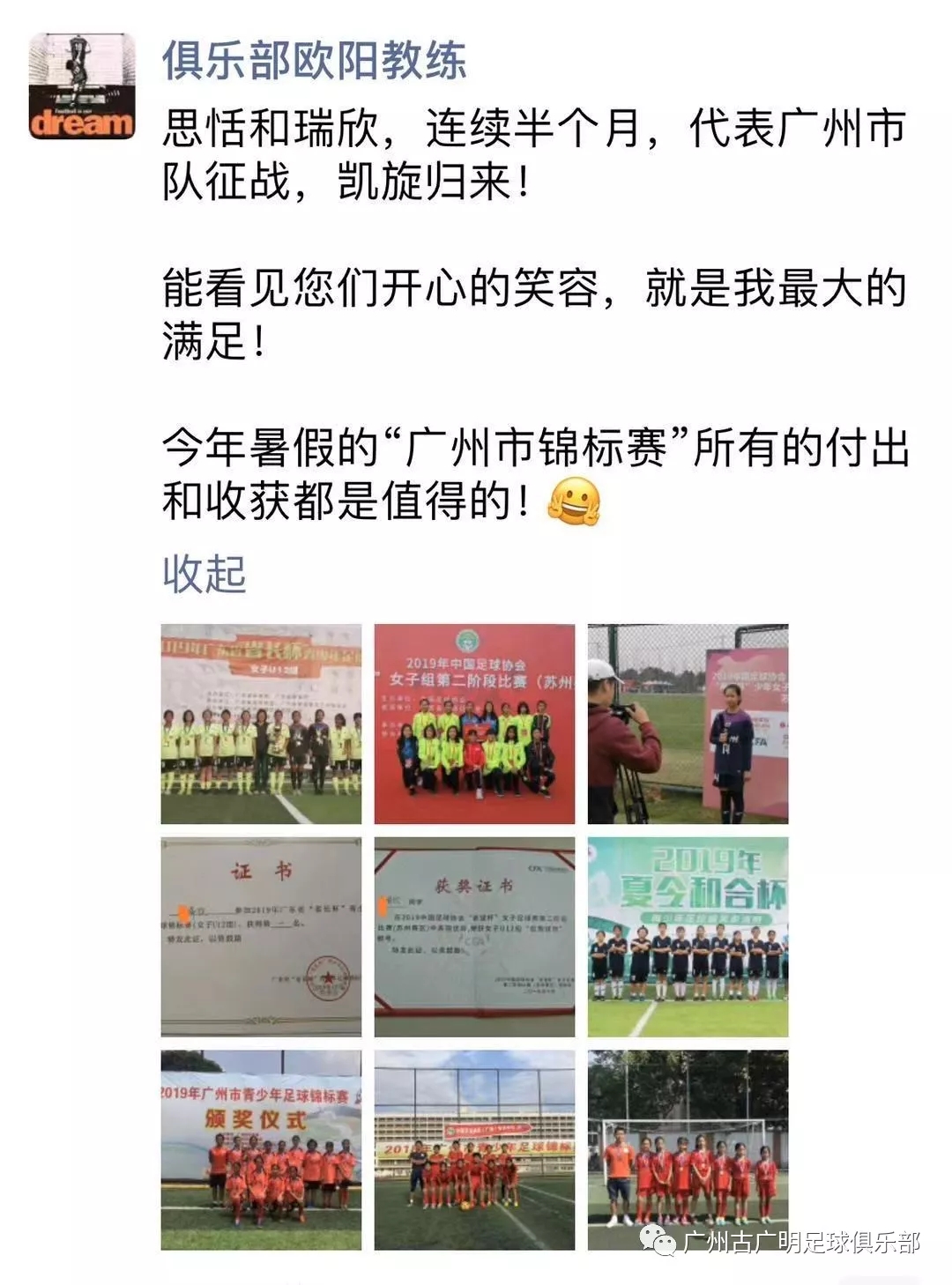Screen dimensions: 952x1285
Task: View the 获奖证书 award certificate photo
Action: pyautogui.click(x=474, y=937)
